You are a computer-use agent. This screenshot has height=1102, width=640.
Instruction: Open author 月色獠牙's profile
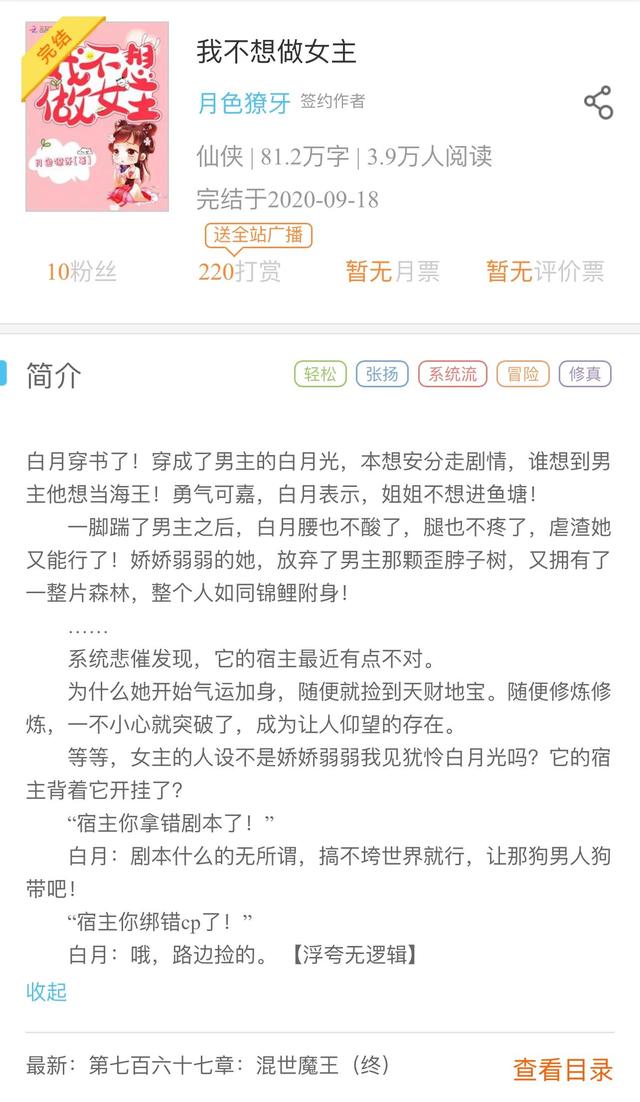click(244, 102)
